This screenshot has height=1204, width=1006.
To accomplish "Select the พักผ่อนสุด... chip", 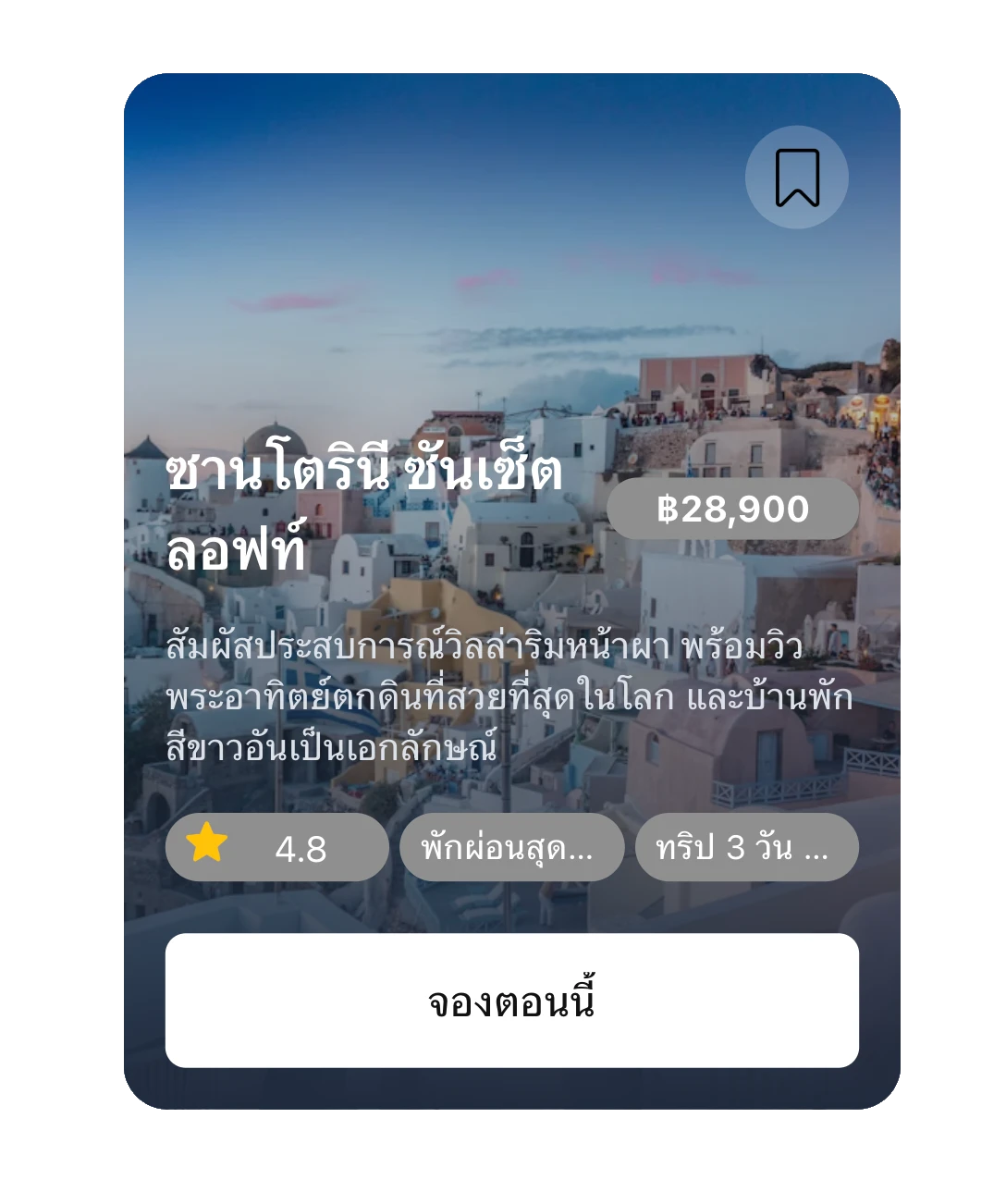I will pos(511,847).
